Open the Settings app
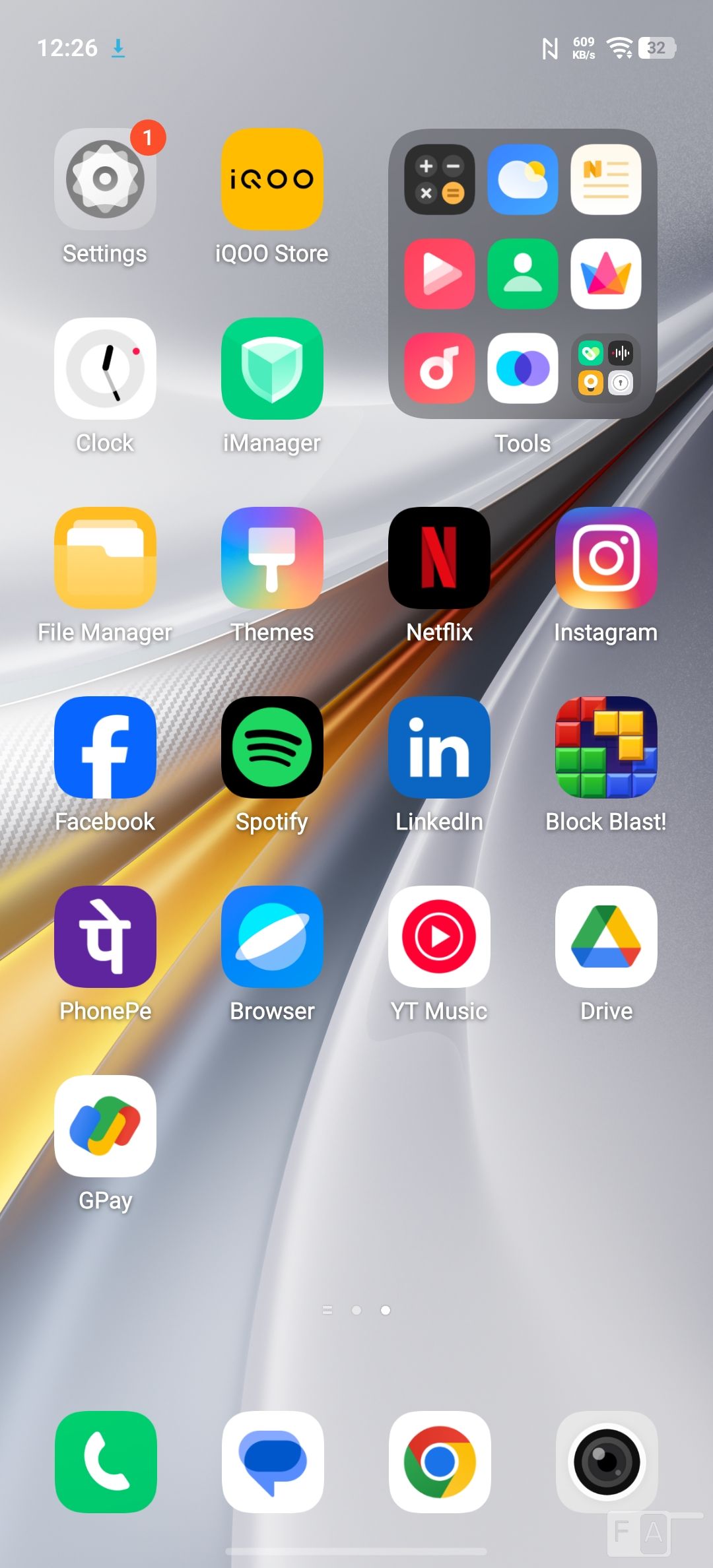Screen dimensions: 713x1568 pyautogui.click(x=105, y=179)
